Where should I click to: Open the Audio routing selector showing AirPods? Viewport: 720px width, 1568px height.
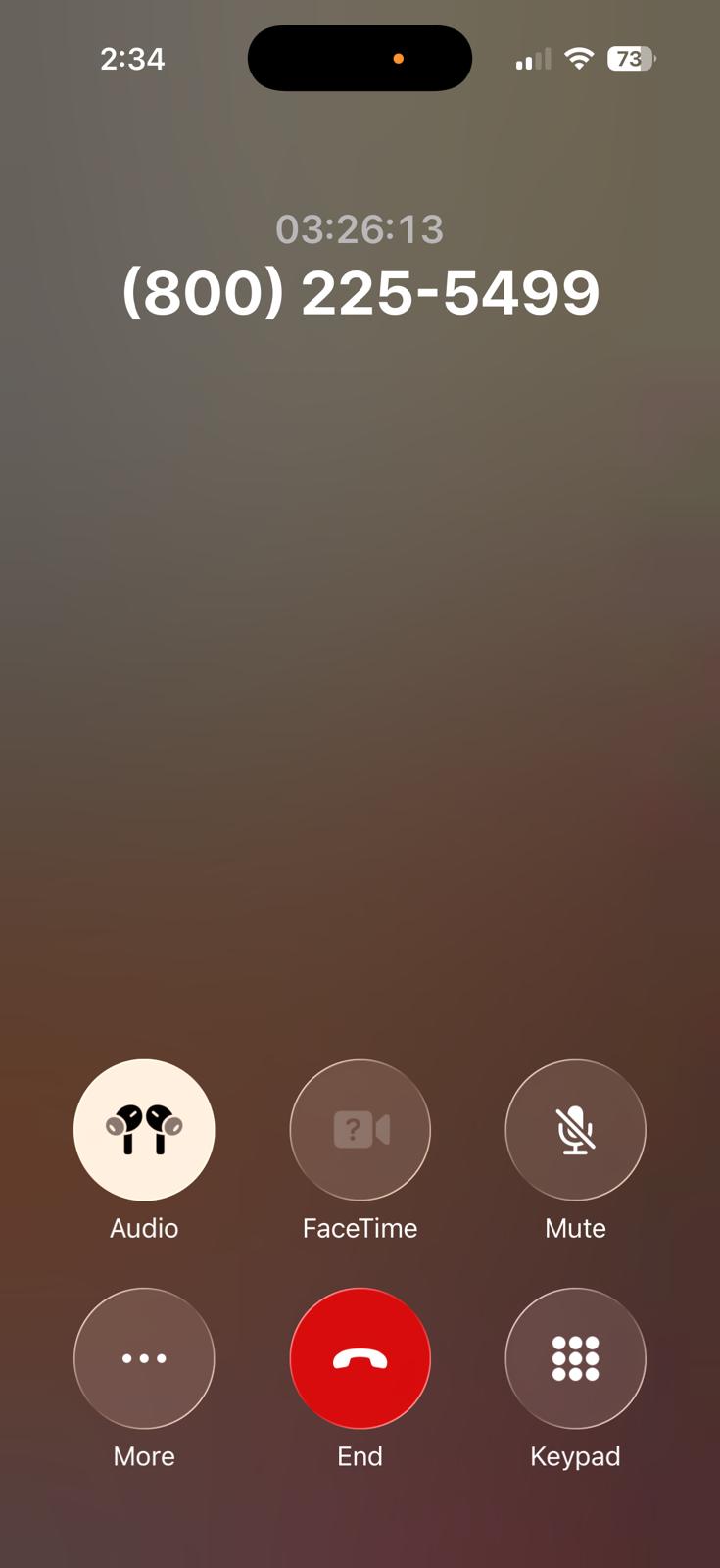(144, 1130)
